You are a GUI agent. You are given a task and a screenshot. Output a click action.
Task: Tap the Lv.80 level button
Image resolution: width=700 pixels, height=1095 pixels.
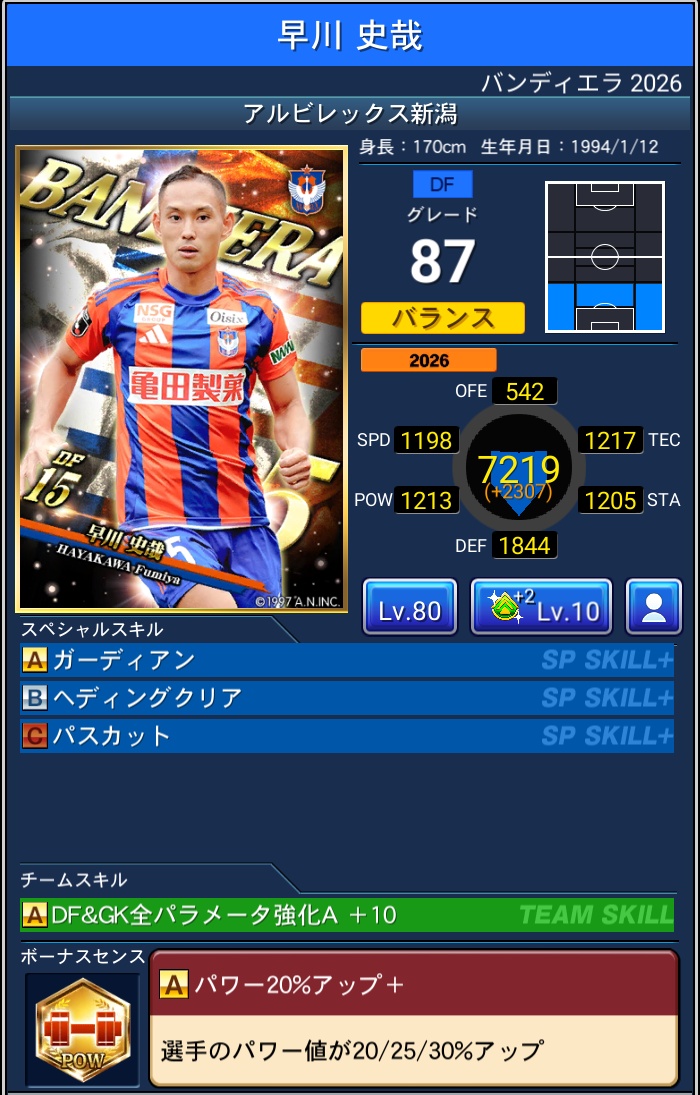click(410, 607)
